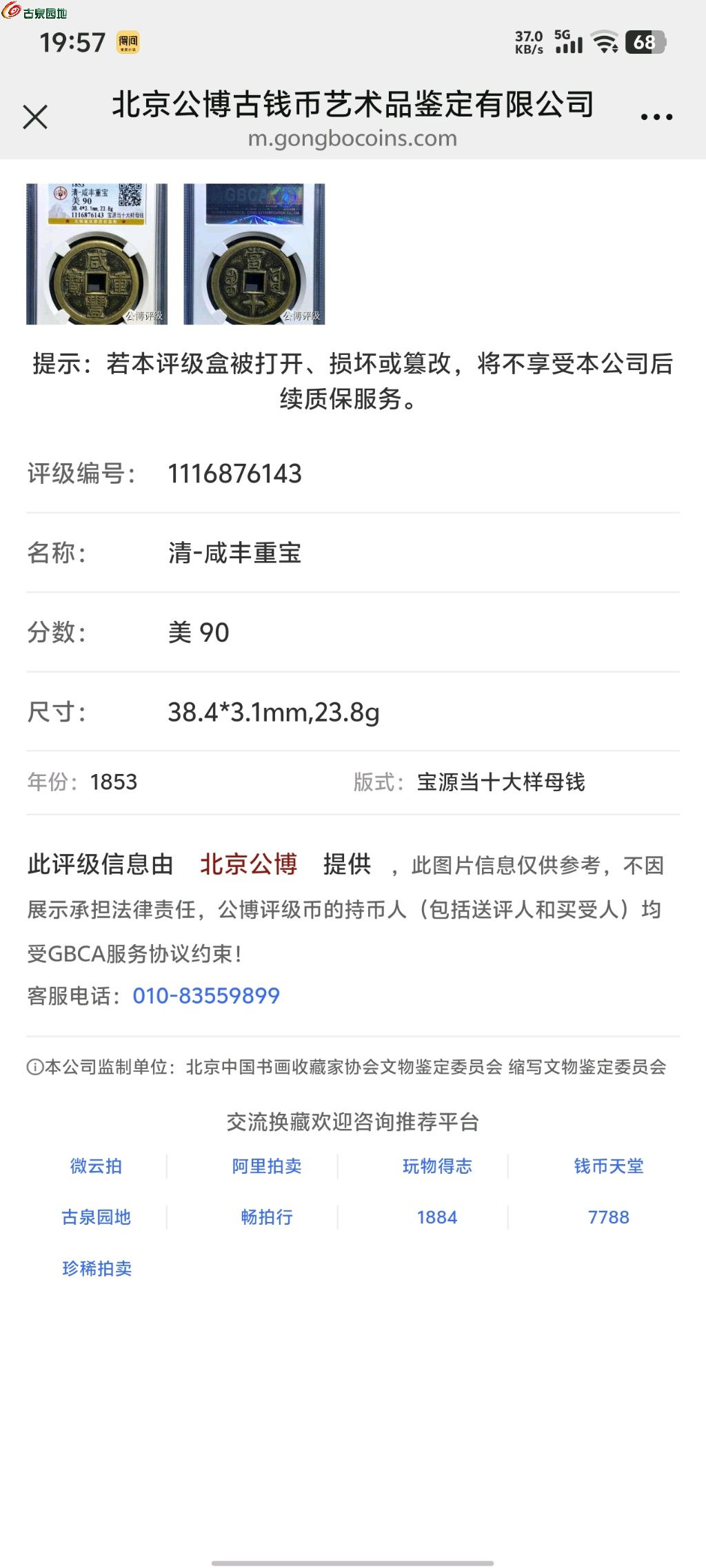Open the 微云拍 platform link
Viewport: 706px width, 1568px height.
97,1166
